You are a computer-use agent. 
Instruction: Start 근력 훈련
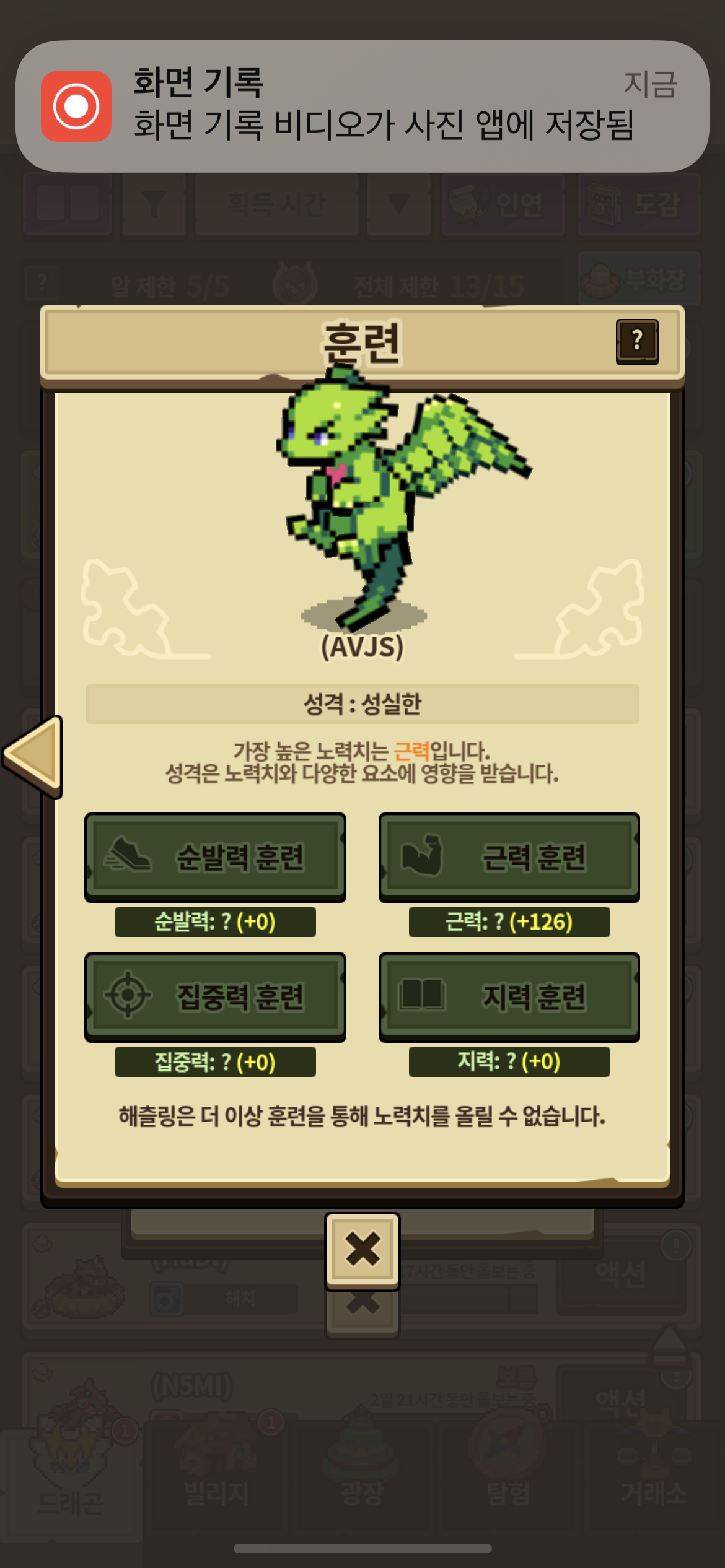pyautogui.click(x=509, y=856)
